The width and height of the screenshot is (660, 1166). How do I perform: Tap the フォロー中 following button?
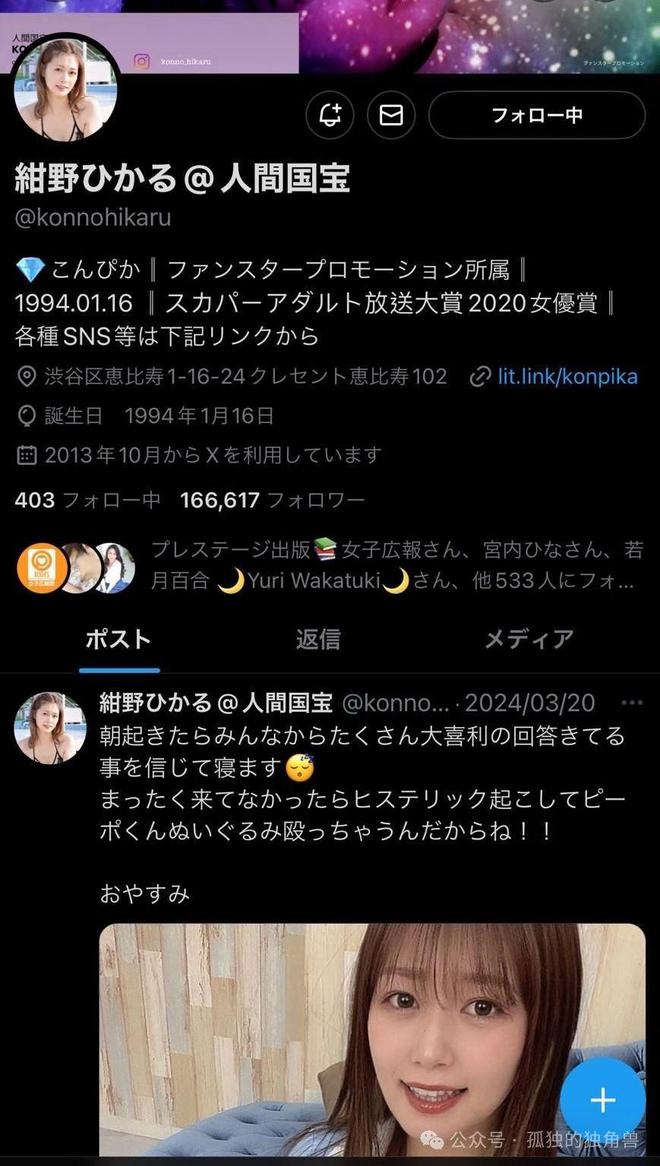pyautogui.click(x=536, y=115)
